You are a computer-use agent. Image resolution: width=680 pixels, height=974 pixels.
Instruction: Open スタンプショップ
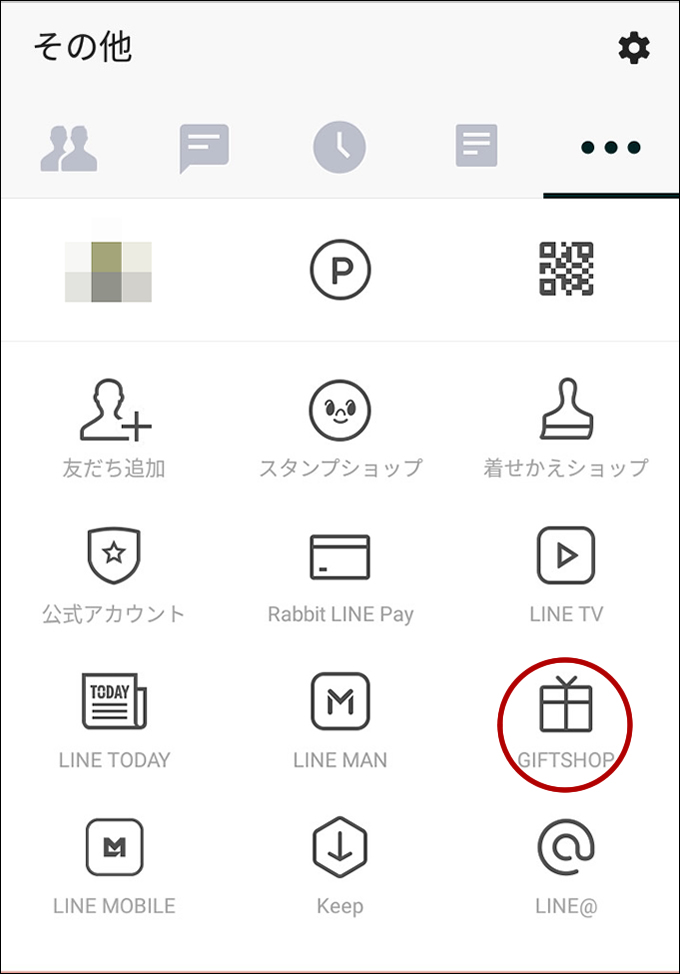(340, 428)
